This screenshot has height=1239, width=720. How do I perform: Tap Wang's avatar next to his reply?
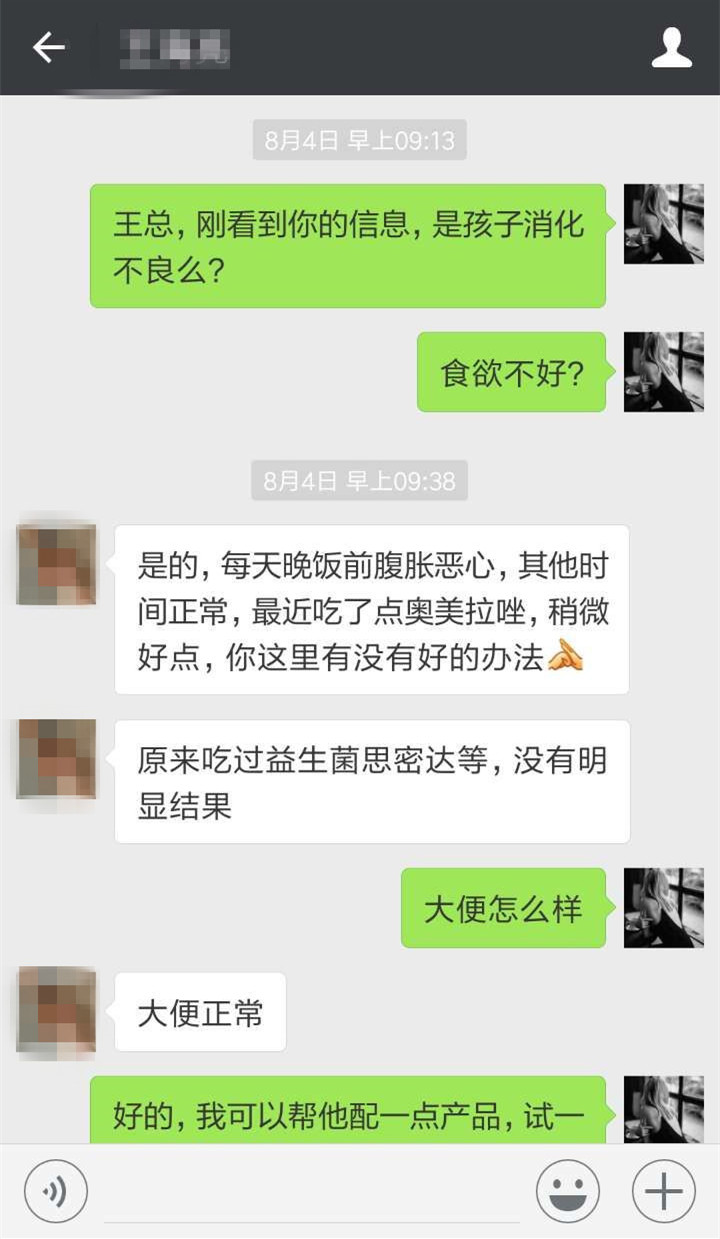click(x=55, y=565)
